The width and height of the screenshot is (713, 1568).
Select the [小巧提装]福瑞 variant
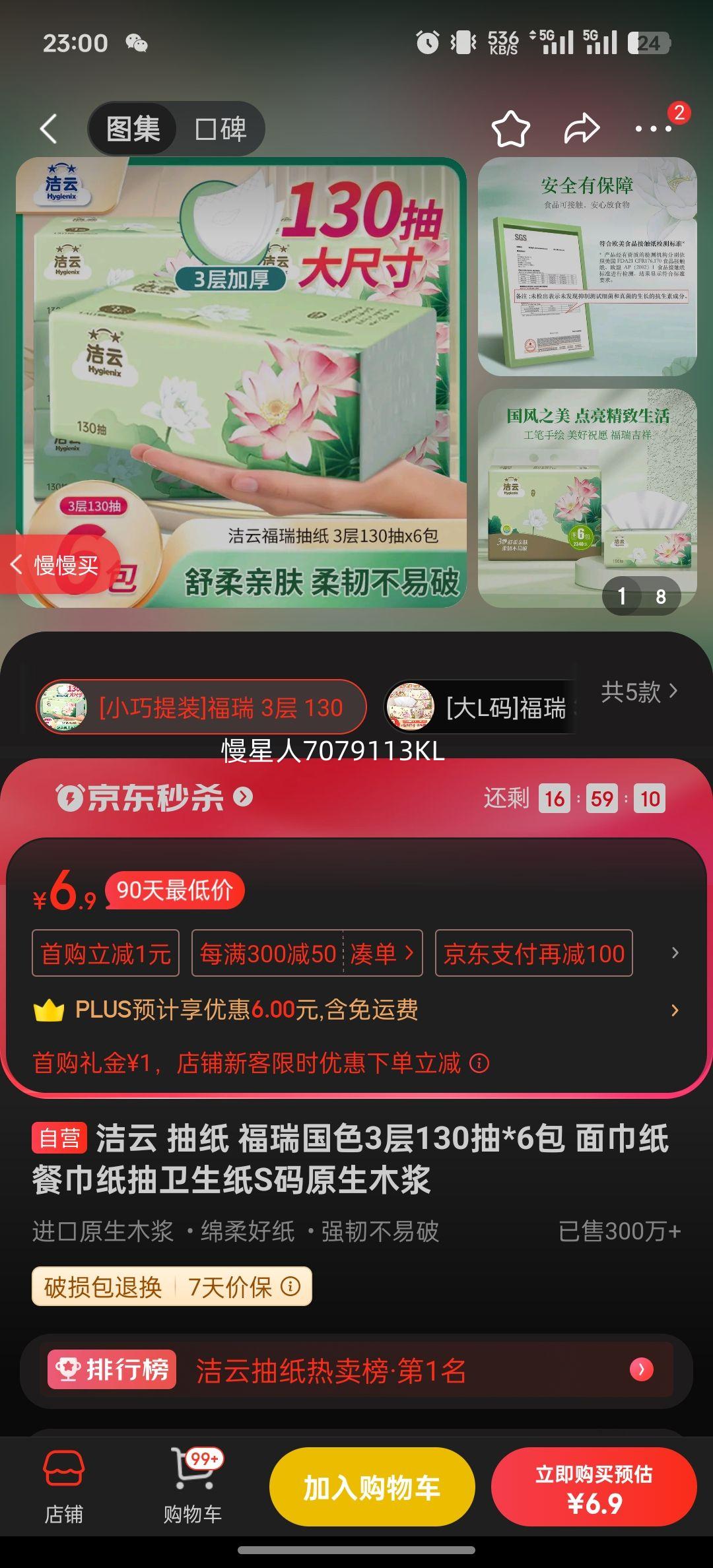[201, 707]
